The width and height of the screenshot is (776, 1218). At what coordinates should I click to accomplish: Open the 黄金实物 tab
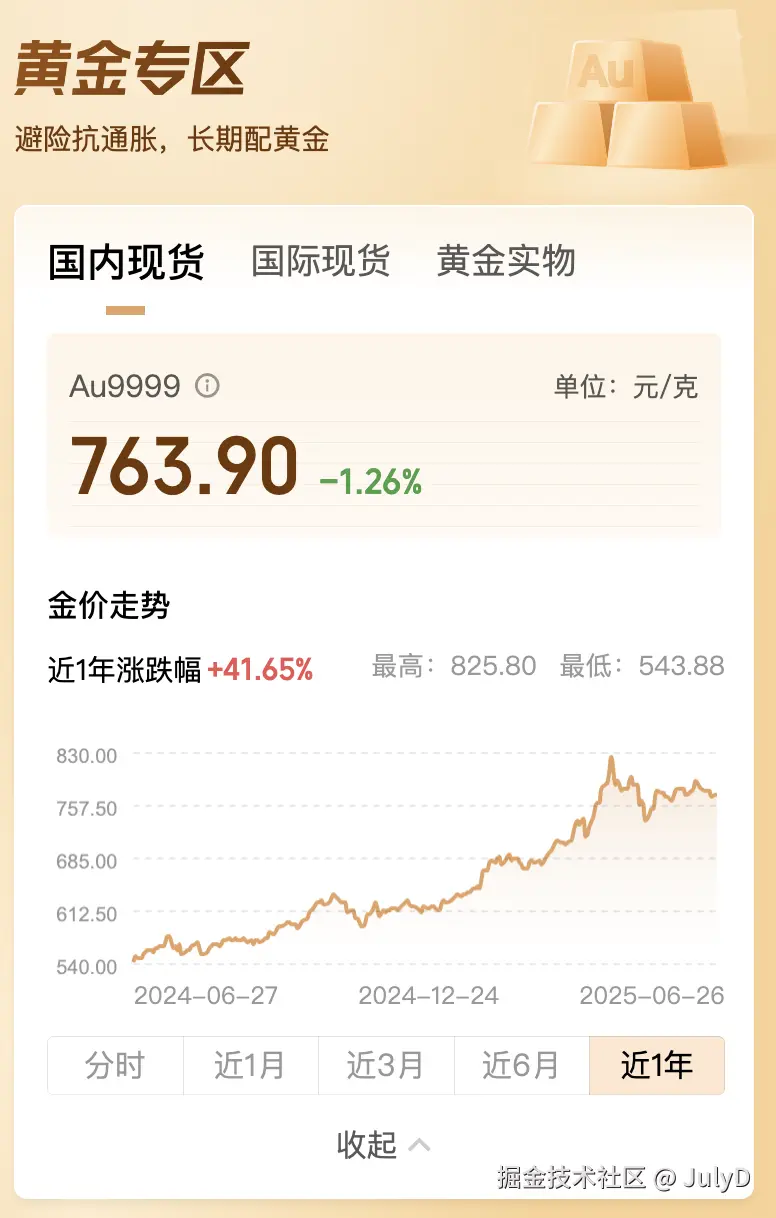point(504,260)
